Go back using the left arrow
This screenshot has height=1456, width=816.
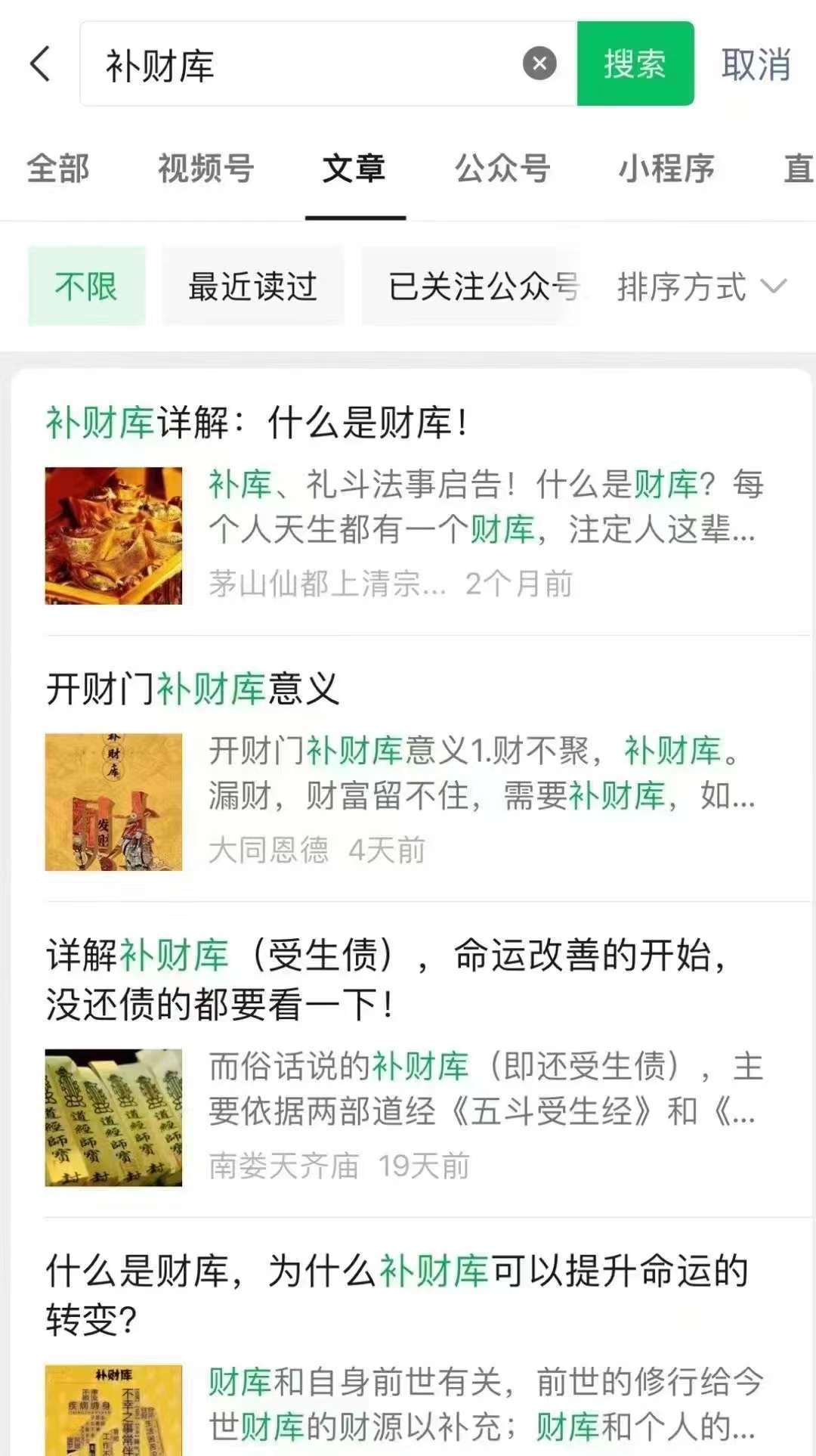pyautogui.click(x=41, y=64)
